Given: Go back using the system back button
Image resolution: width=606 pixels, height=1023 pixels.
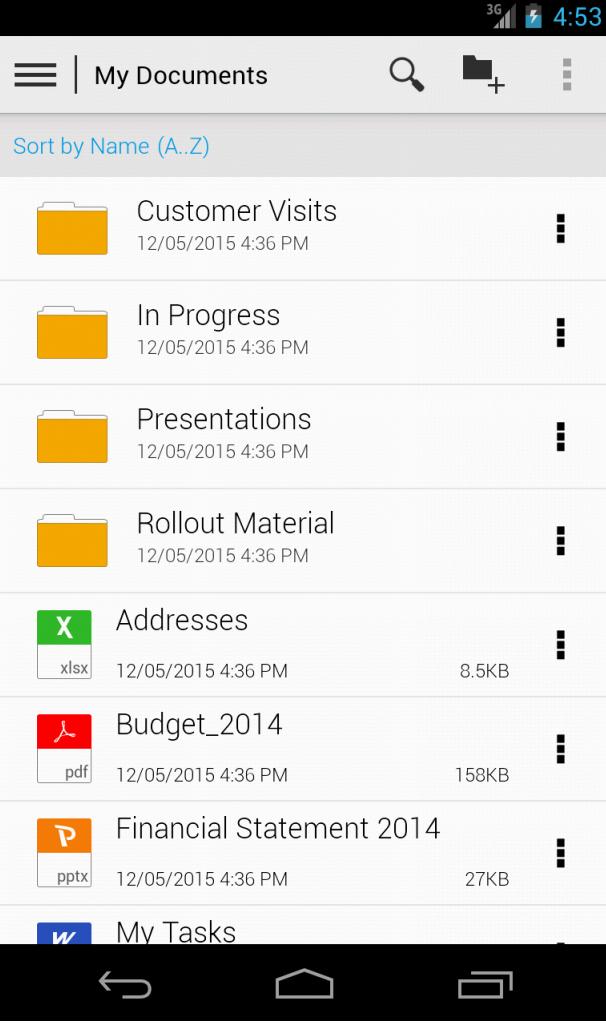Looking at the screenshot, I should 125,985.
